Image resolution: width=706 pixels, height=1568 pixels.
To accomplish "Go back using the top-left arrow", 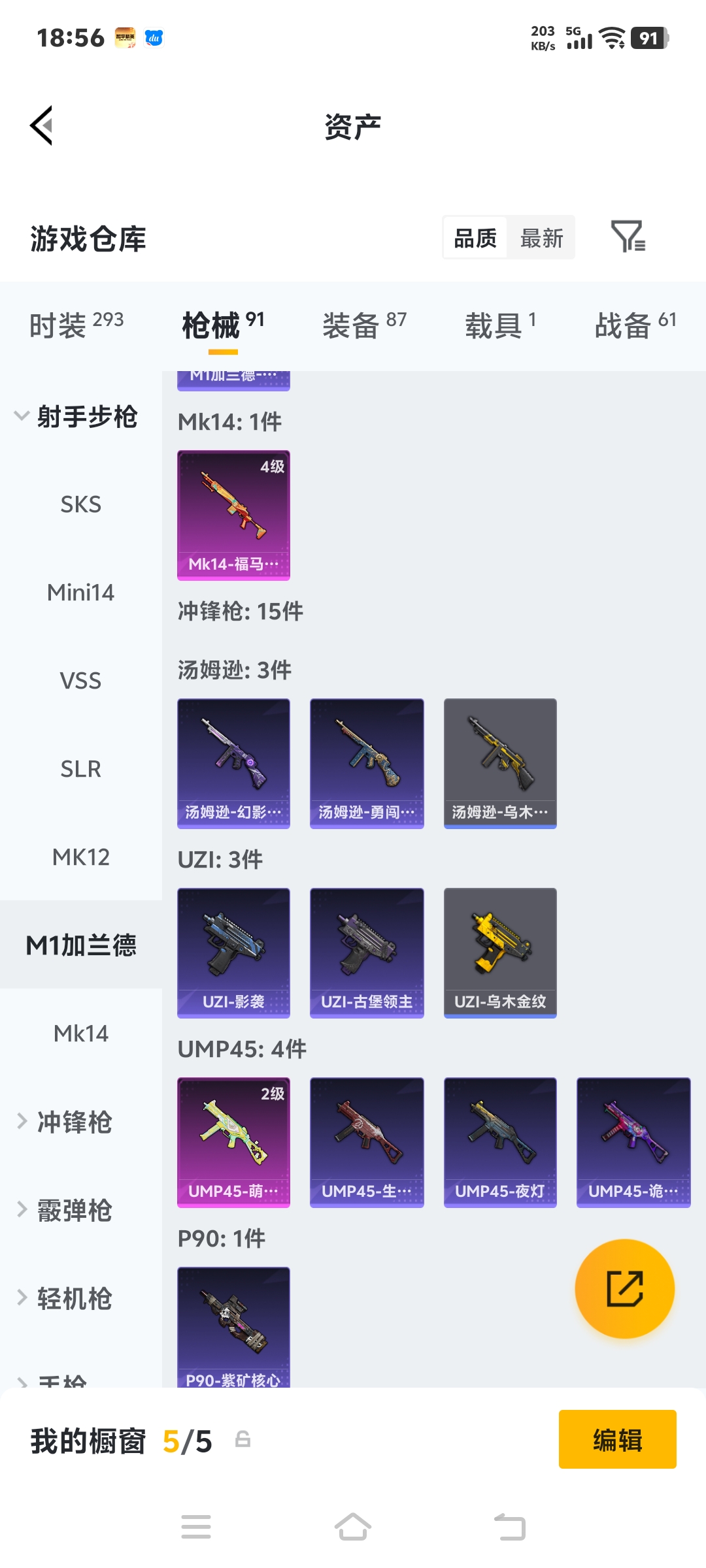I will (41, 125).
